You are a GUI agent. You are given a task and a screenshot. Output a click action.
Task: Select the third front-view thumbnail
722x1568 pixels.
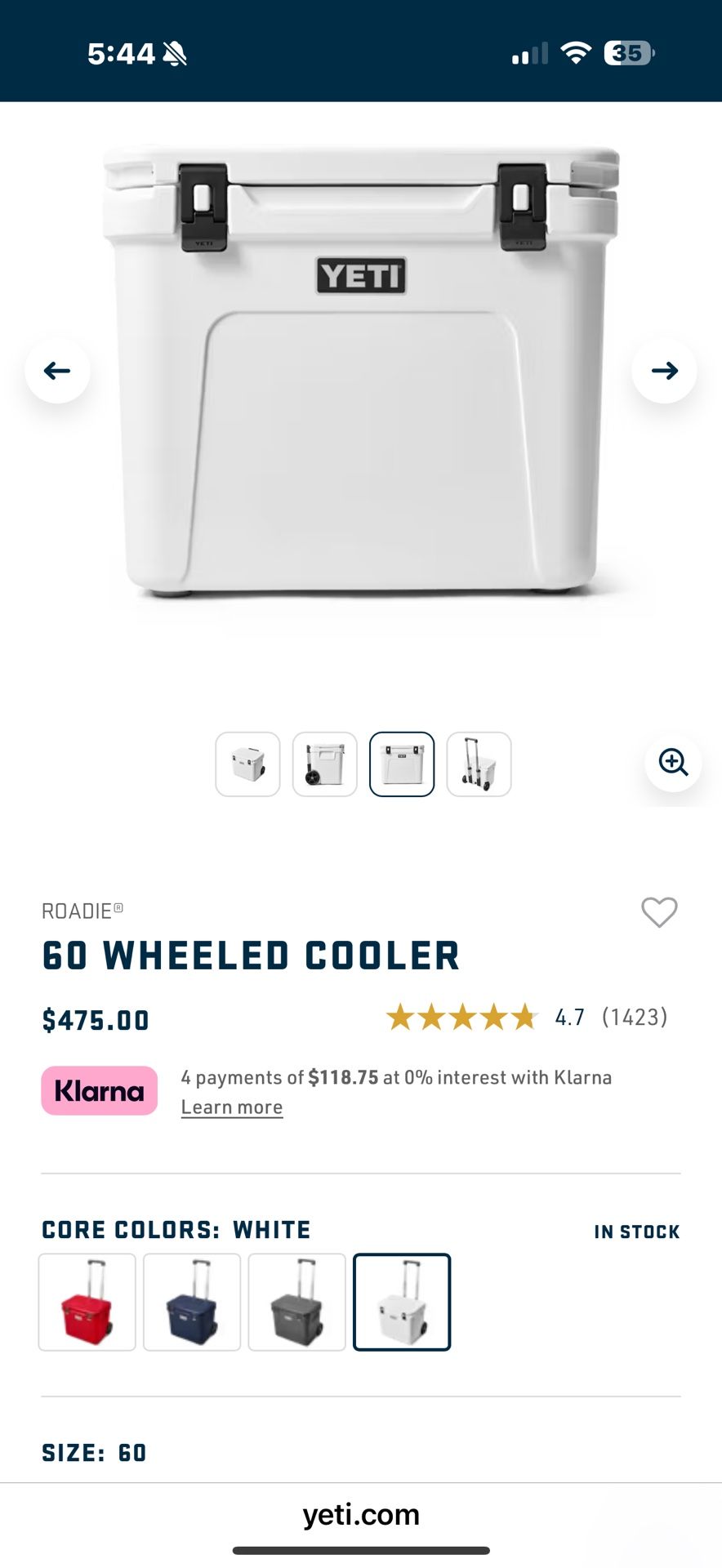pos(402,764)
